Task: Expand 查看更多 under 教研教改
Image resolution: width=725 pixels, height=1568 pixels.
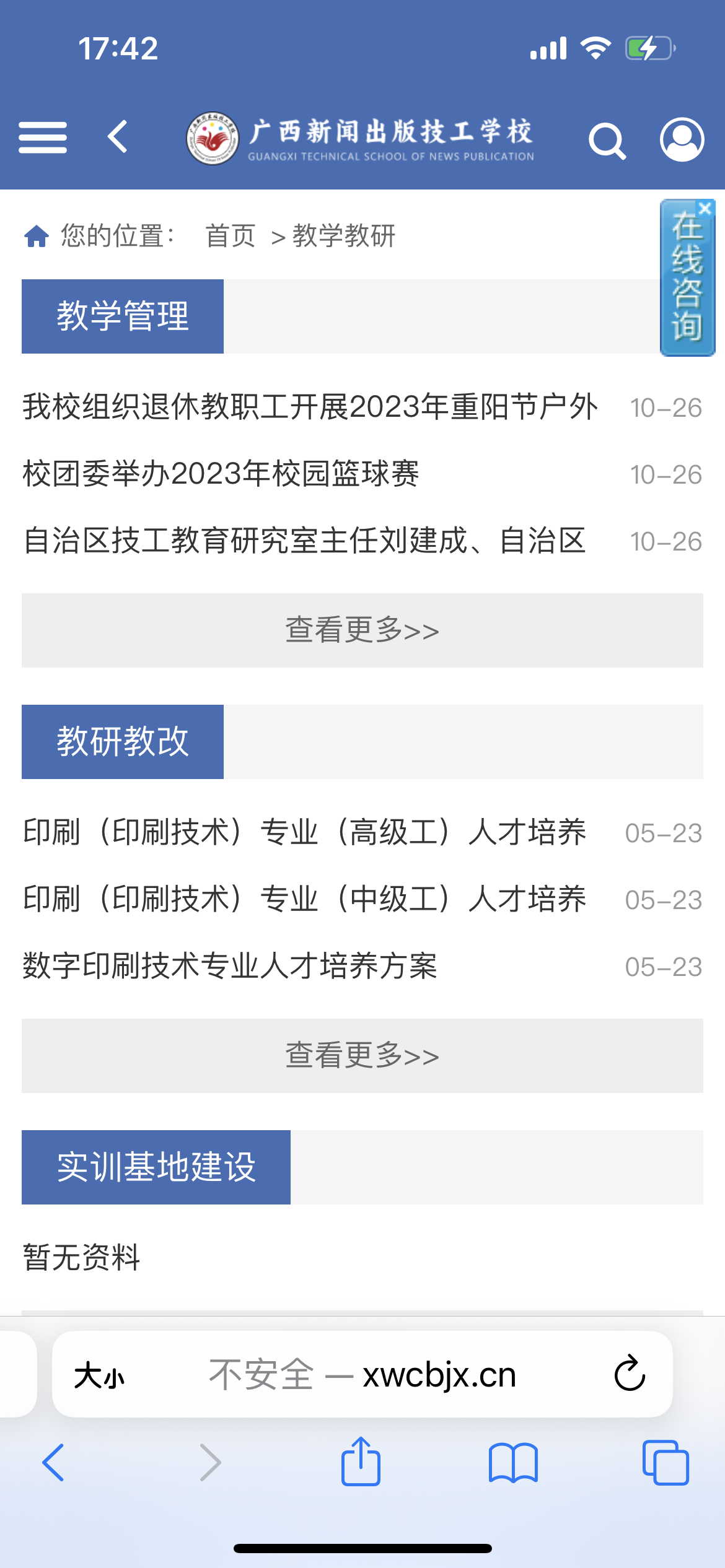Action: point(362,1056)
